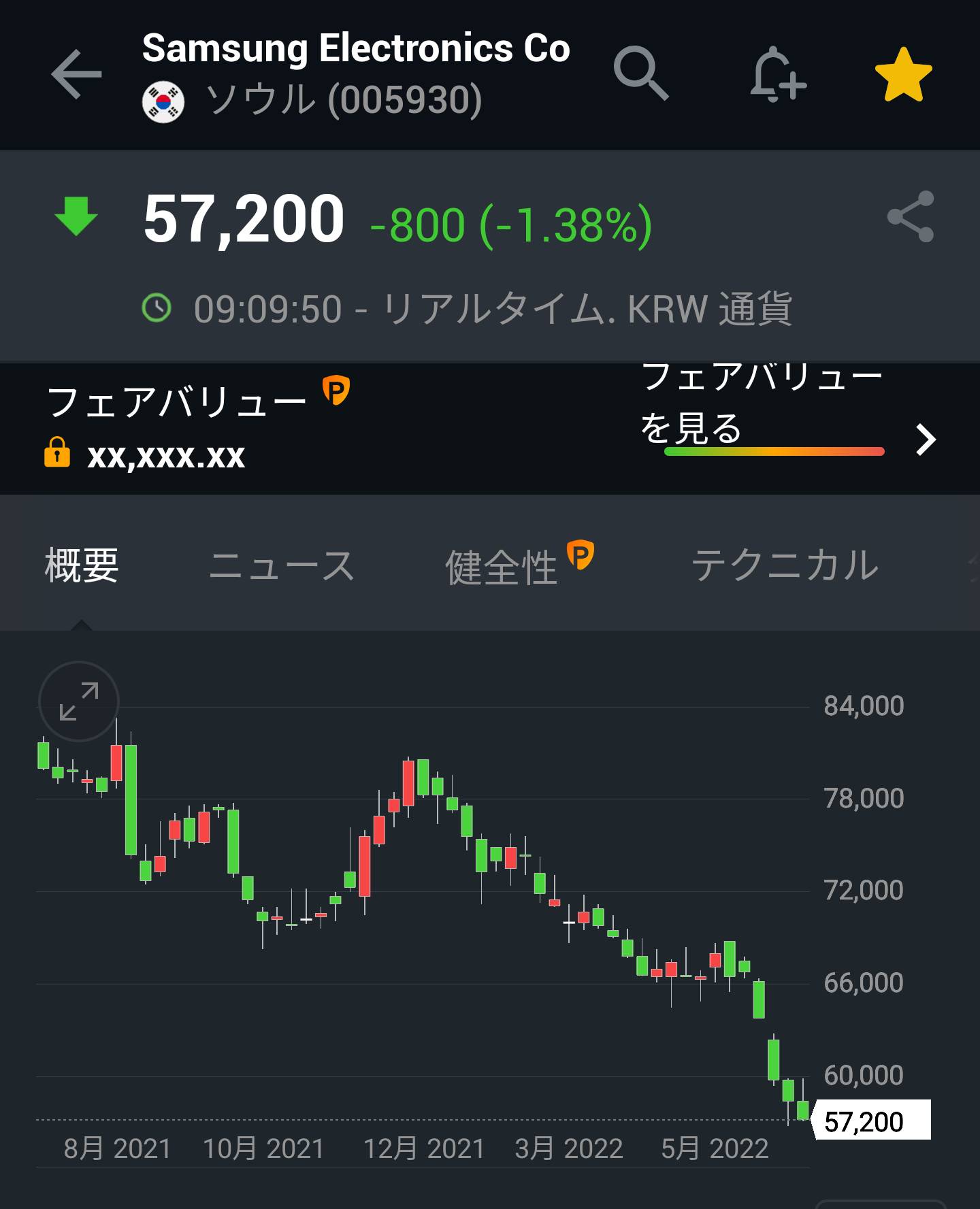
Task: Share this Samsung Electronics quote
Action: [911, 217]
